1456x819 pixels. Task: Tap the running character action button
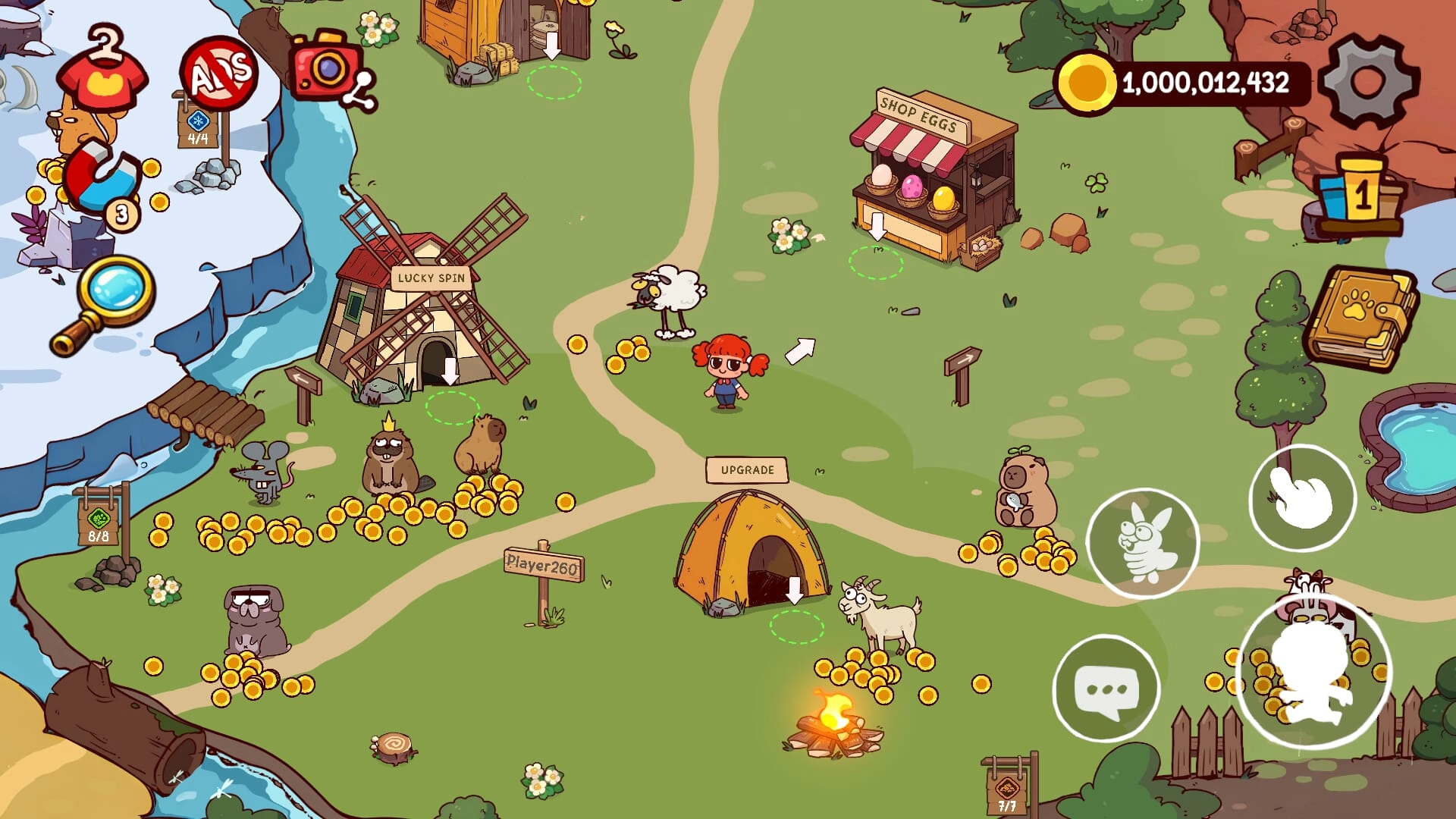click(1313, 672)
